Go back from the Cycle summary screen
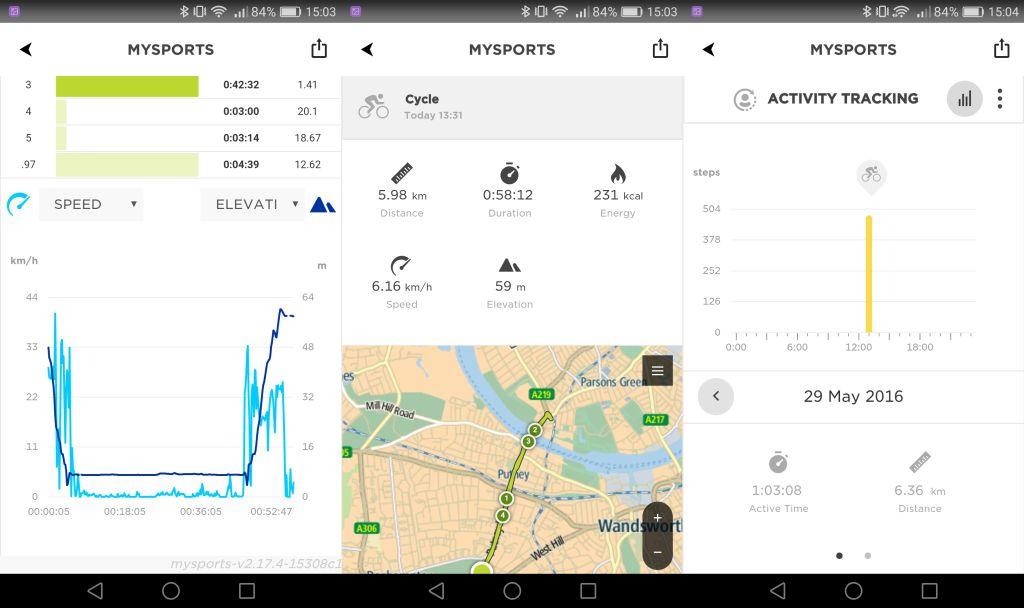 click(367, 49)
